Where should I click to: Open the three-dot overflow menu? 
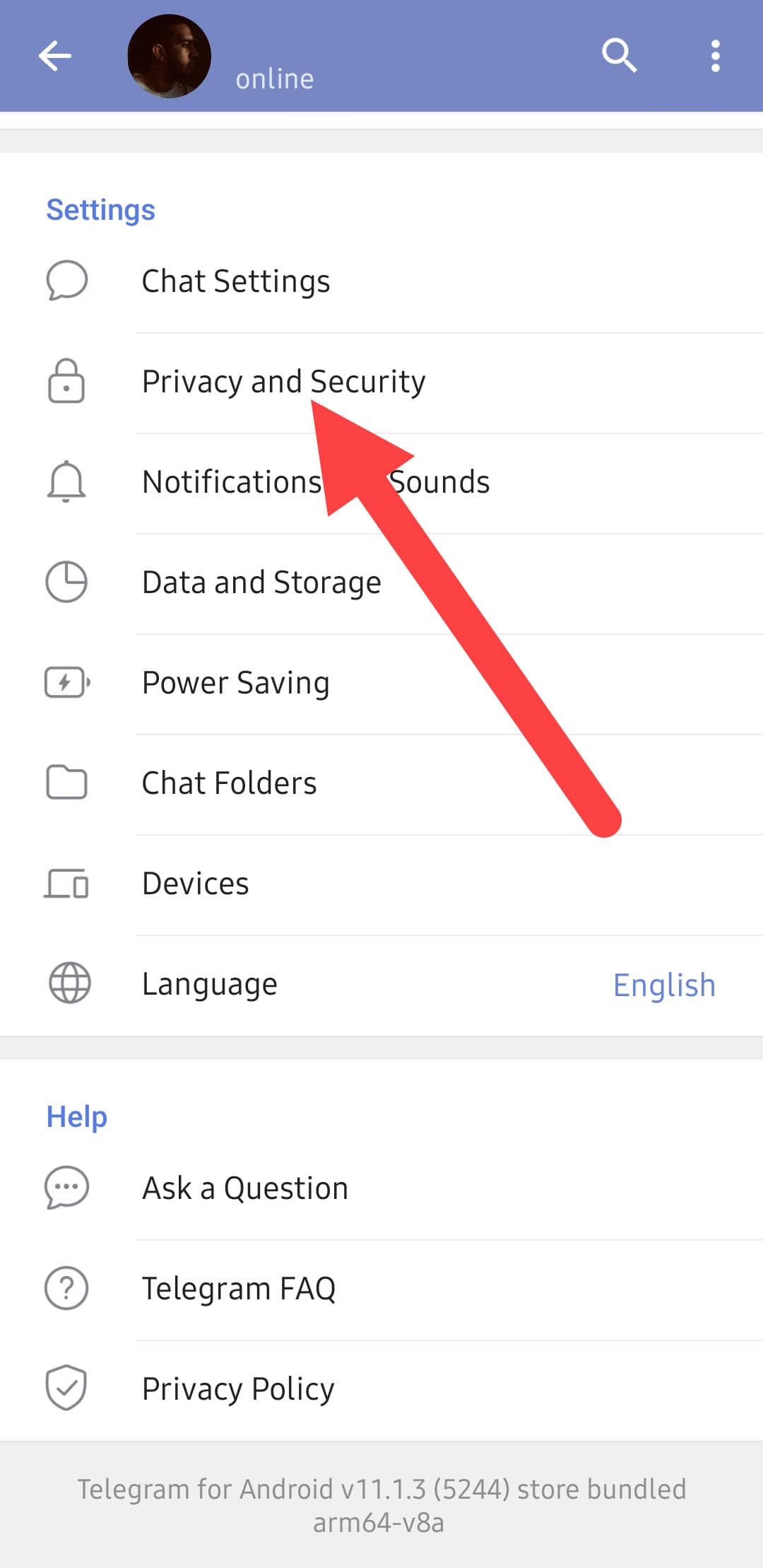715,56
